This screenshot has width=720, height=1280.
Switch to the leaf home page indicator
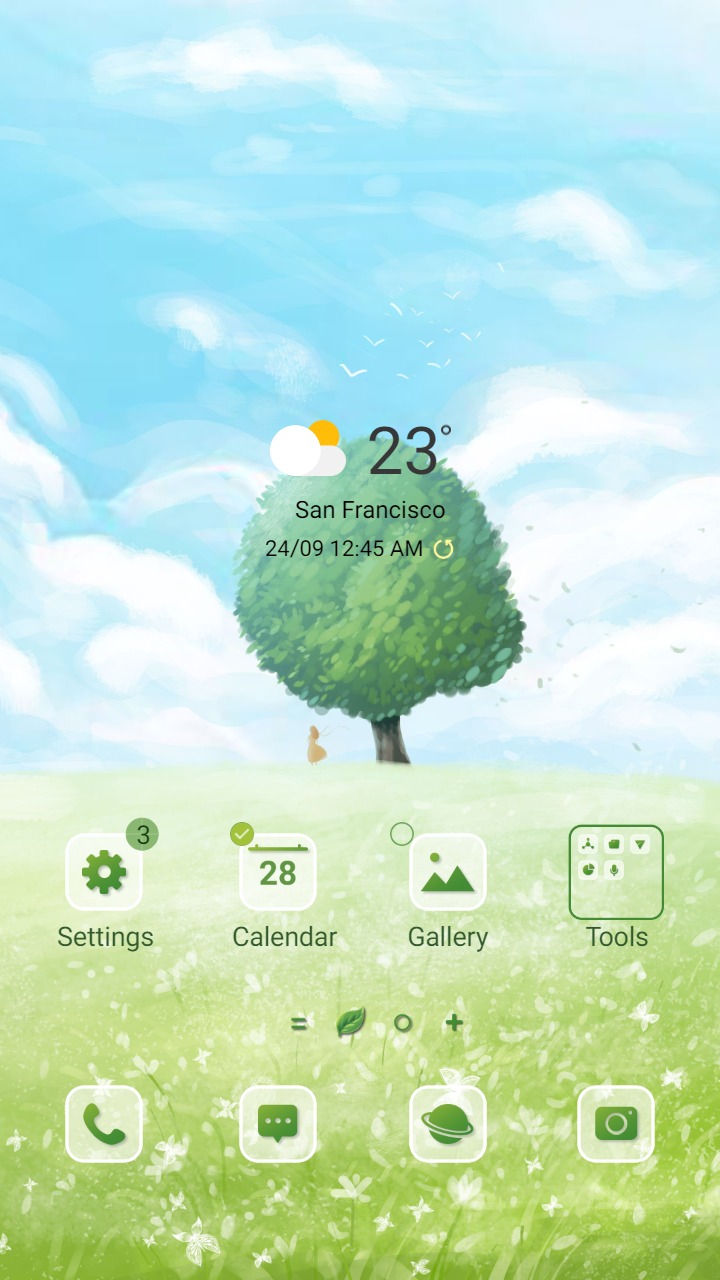pos(350,1022)
